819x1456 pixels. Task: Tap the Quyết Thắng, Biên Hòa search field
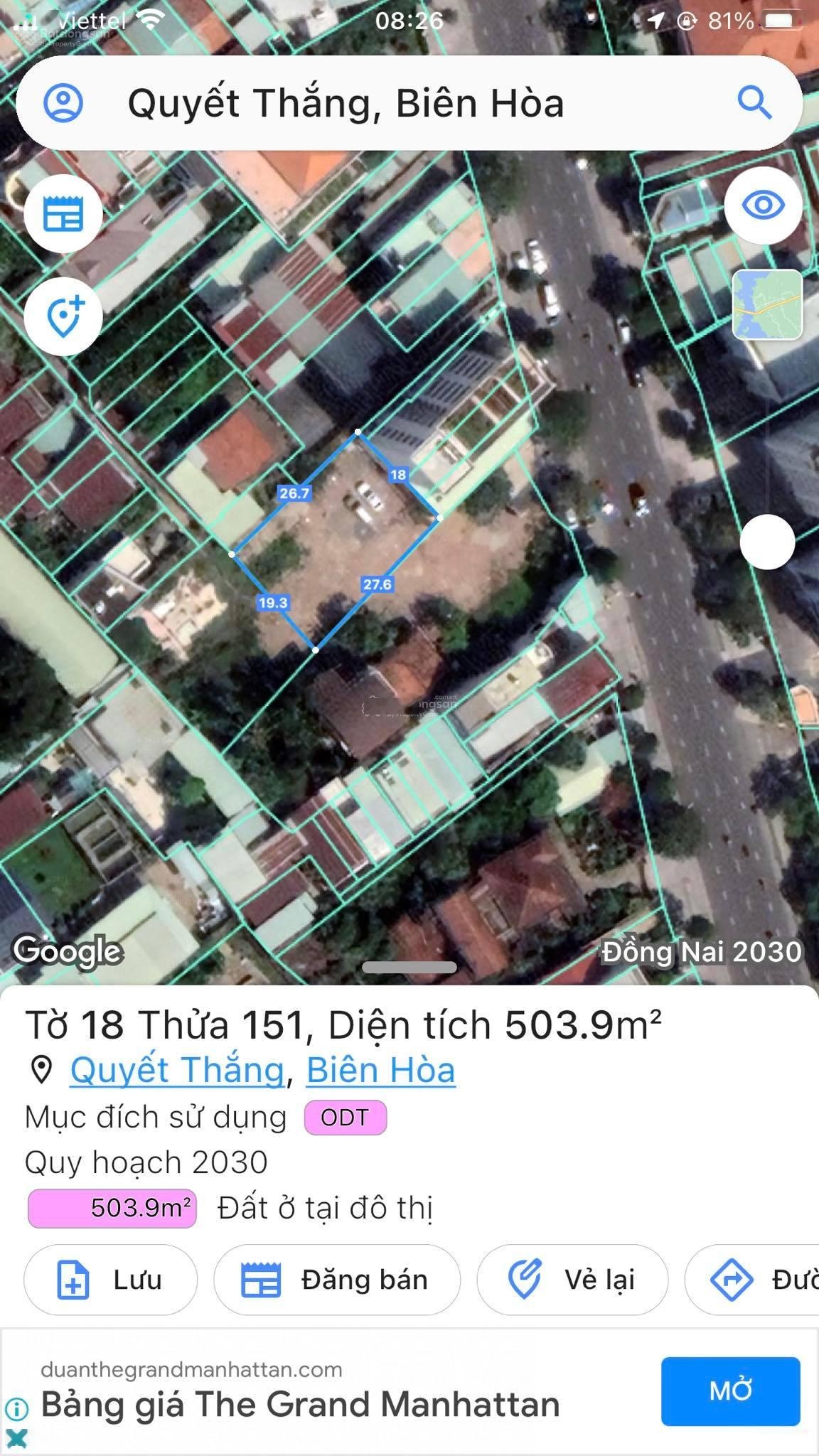click(x=348, y=104)
